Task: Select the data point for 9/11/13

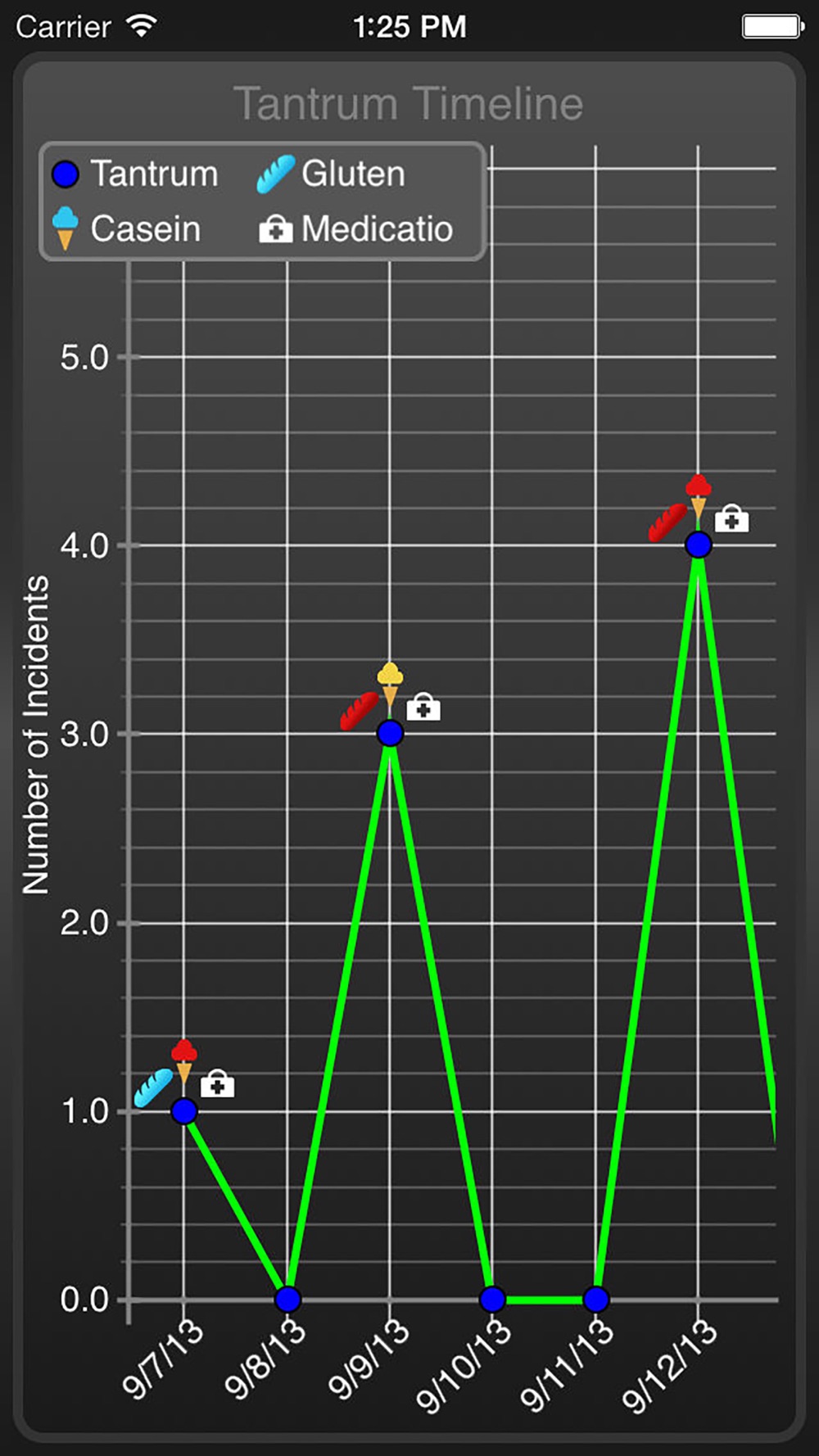Action: point(596,1300)
